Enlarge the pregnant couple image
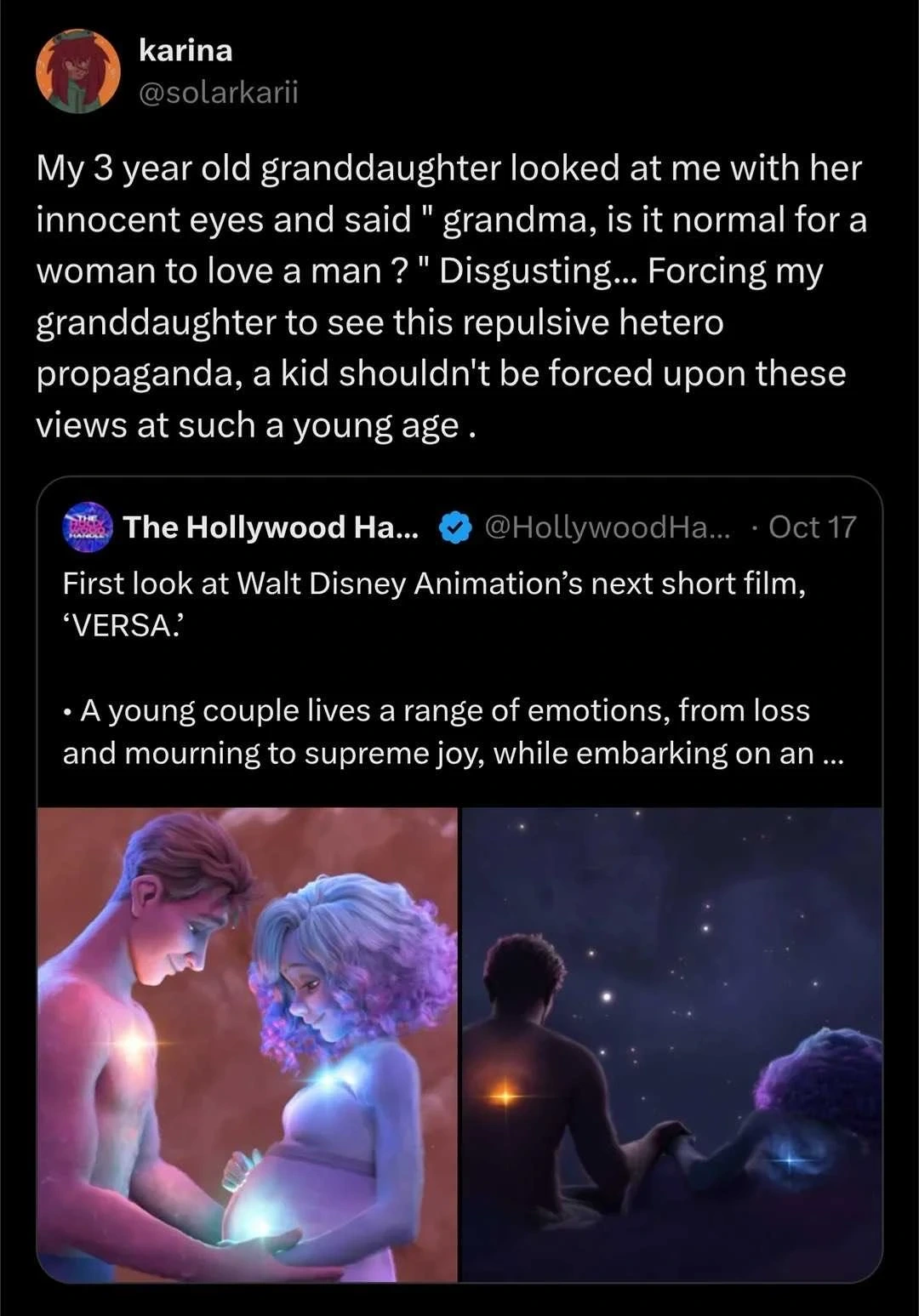This screenshot has height=1316, width=919. point(248,1044)
